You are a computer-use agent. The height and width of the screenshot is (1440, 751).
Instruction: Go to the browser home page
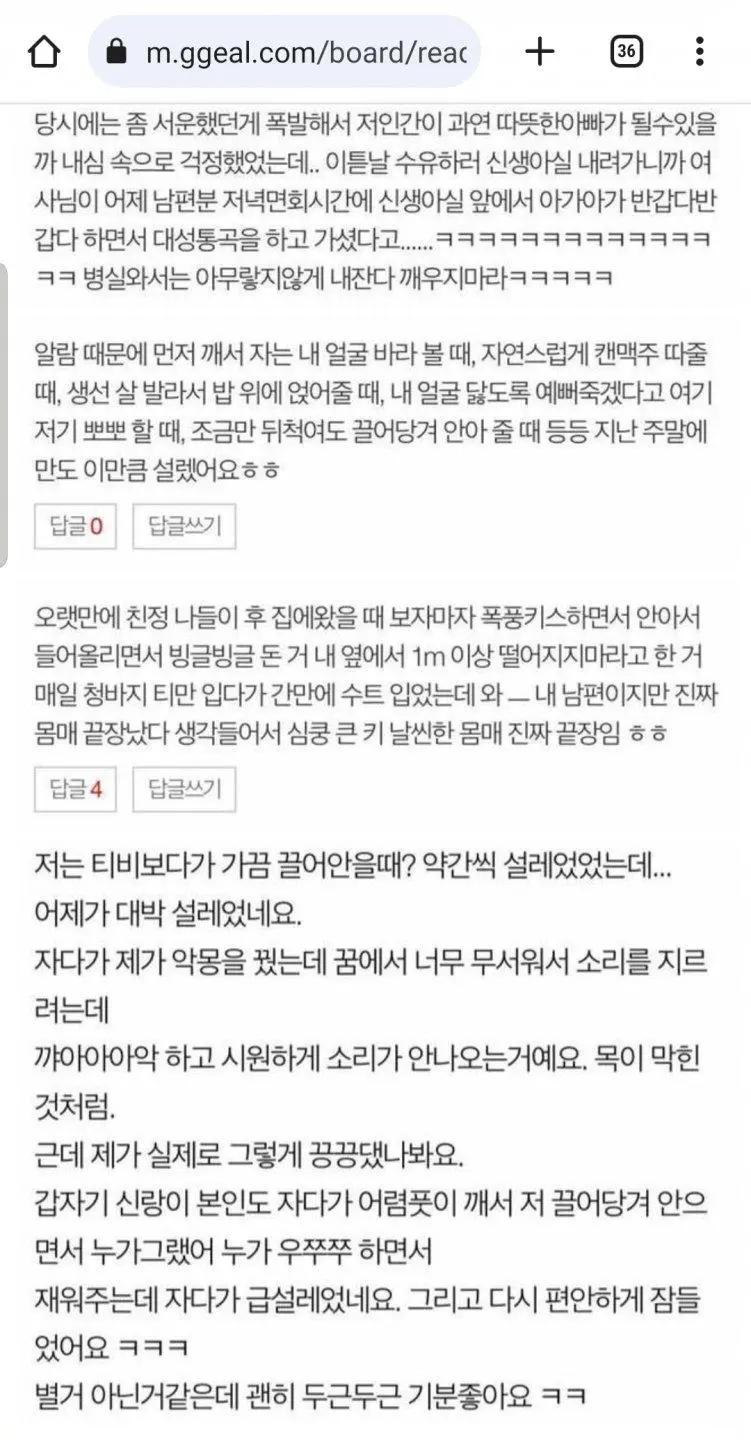coord(44,51)
